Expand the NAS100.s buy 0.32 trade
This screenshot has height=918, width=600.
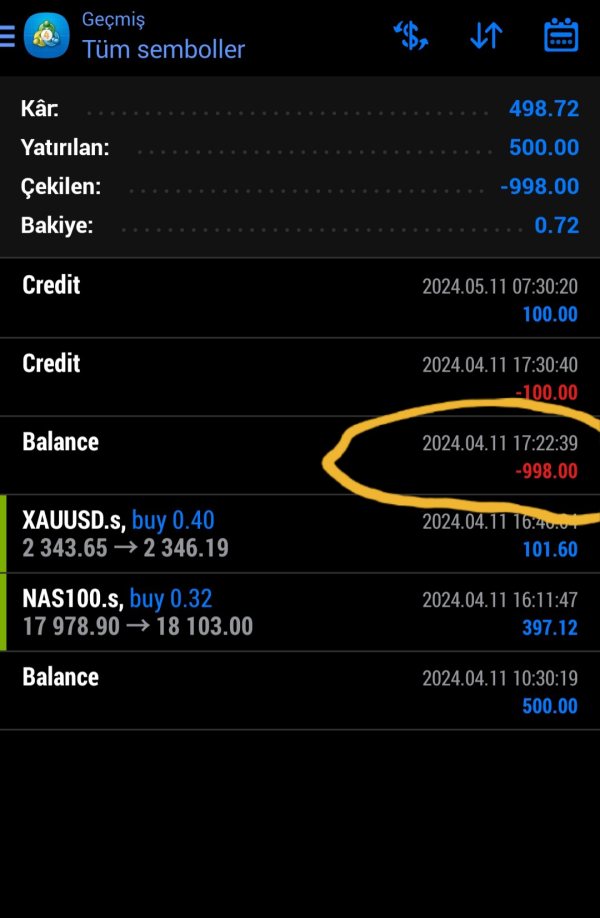point(300,612)
